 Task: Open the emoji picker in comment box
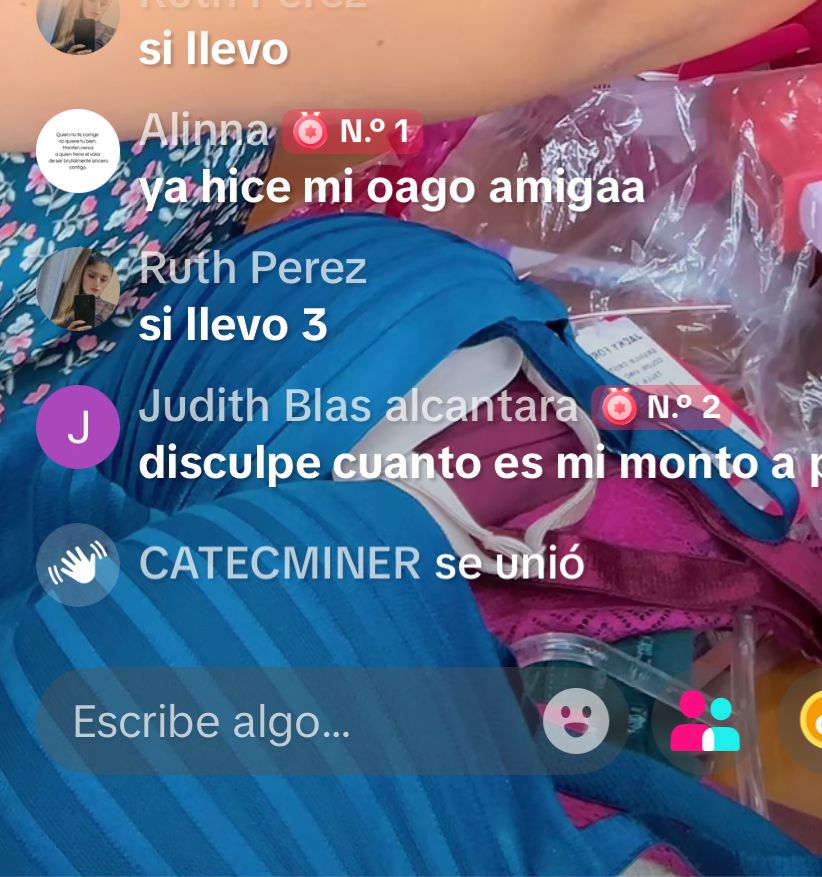click(576, 720)
